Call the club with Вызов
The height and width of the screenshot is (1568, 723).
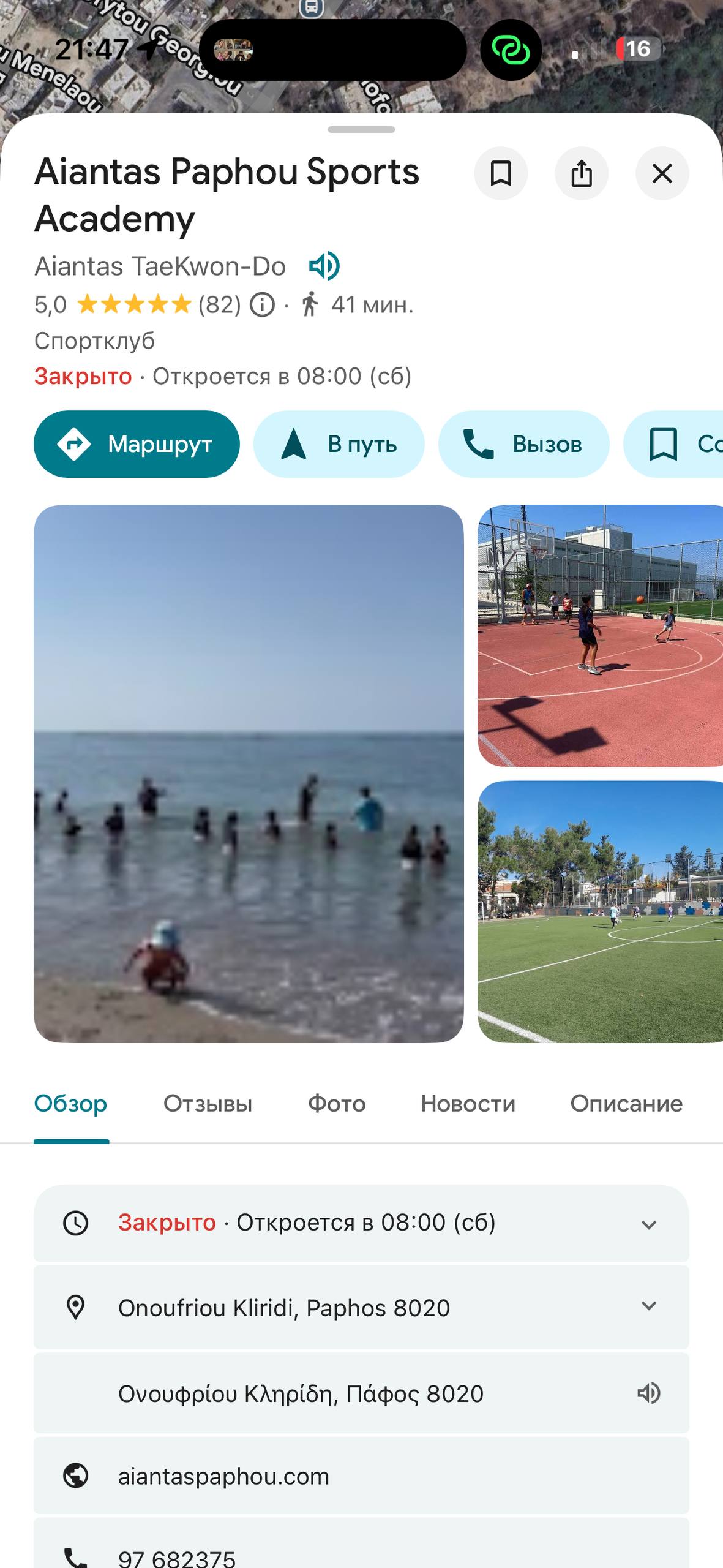[x=523, y=444]
